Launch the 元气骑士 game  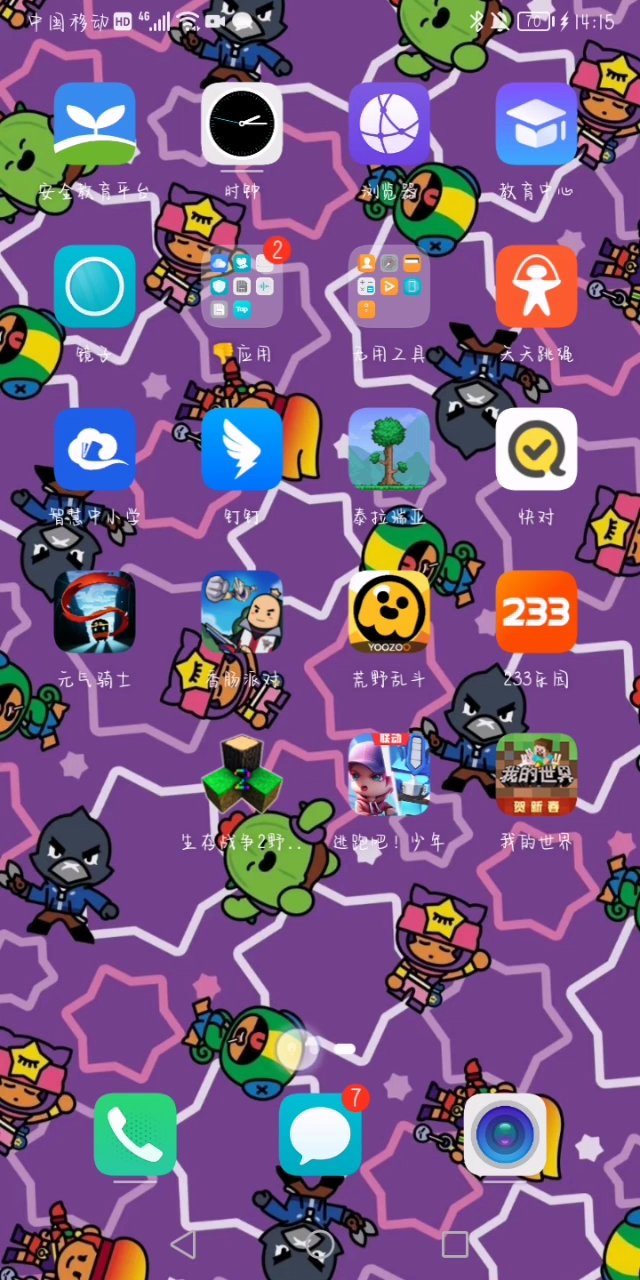(x=95, y=612)
